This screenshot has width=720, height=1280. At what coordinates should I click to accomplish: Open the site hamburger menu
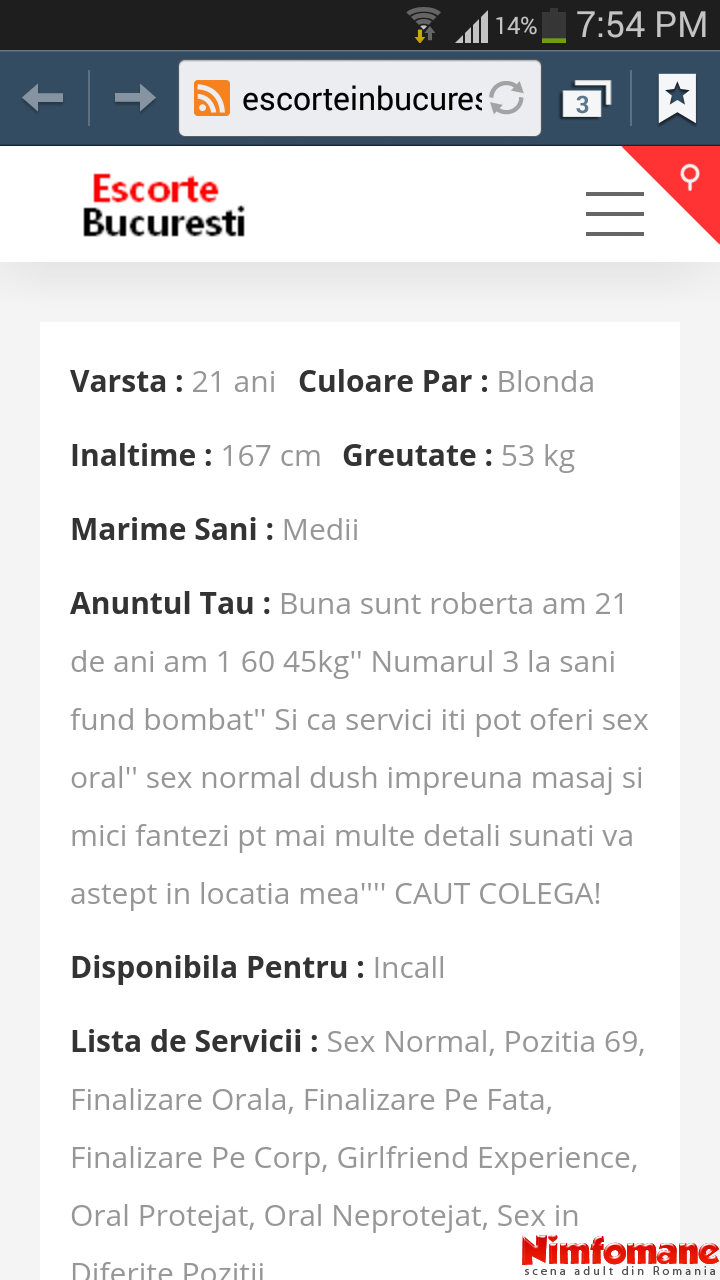coord(614,213)
